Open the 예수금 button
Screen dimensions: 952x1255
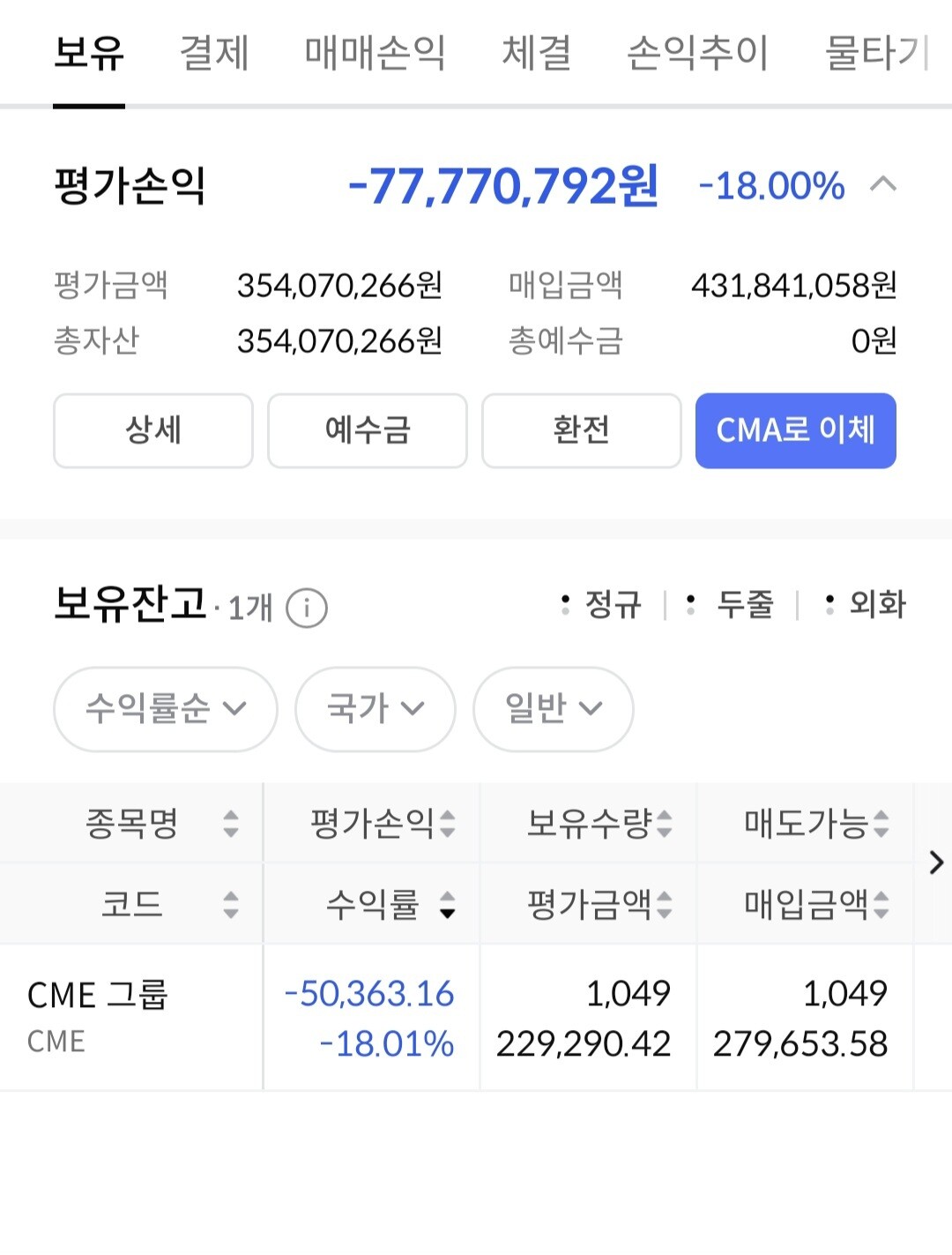368,430
